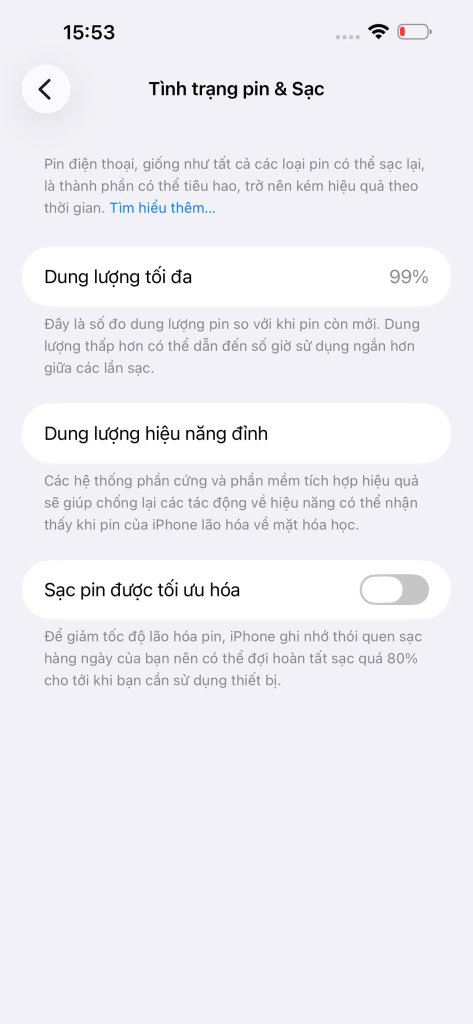Go back from Tình trạng pin & Sạc
The image size is (473, 1024).
click(x=46, y=89)
